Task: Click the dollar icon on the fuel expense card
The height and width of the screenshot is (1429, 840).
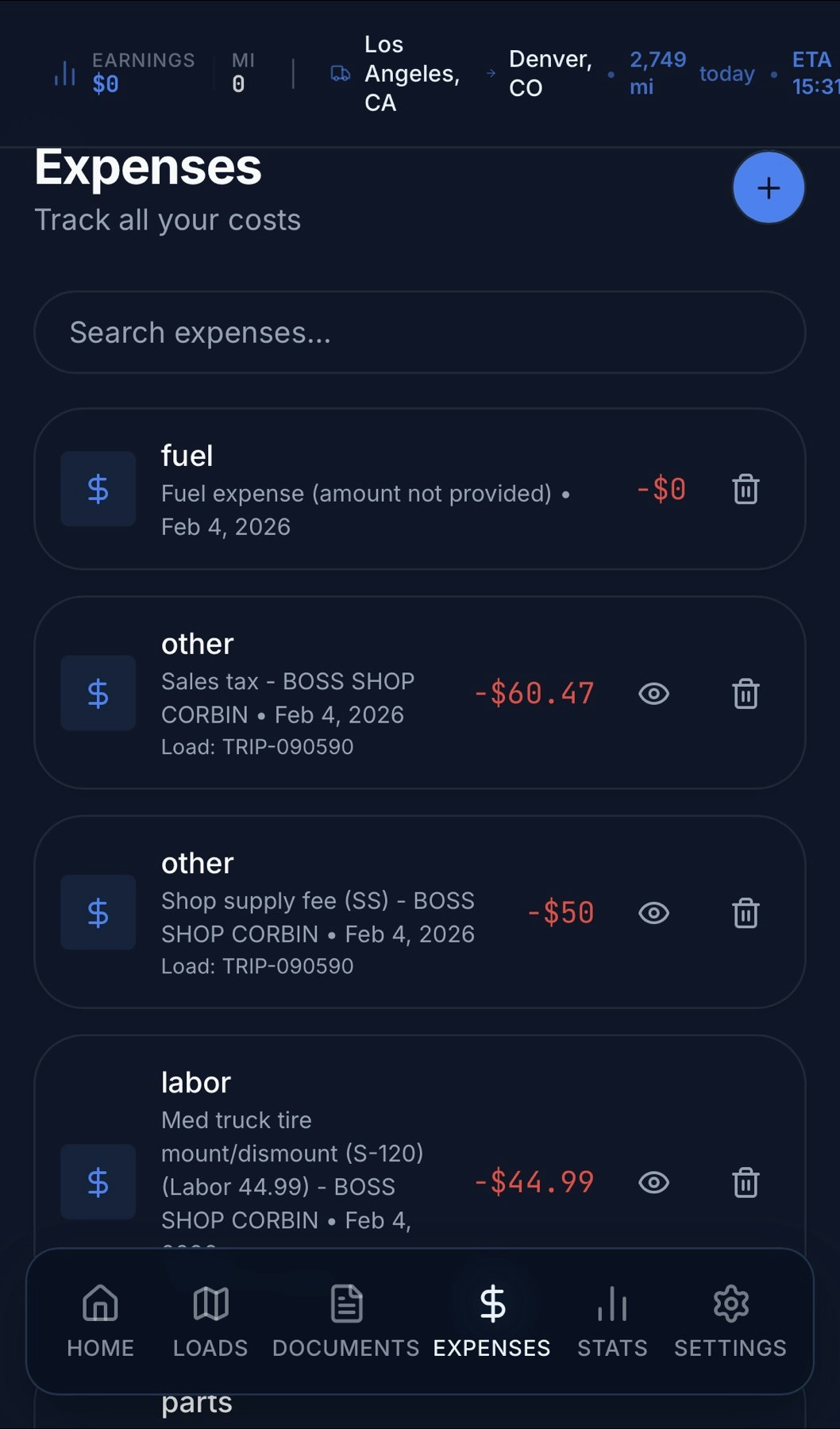Action: [97, 489]
